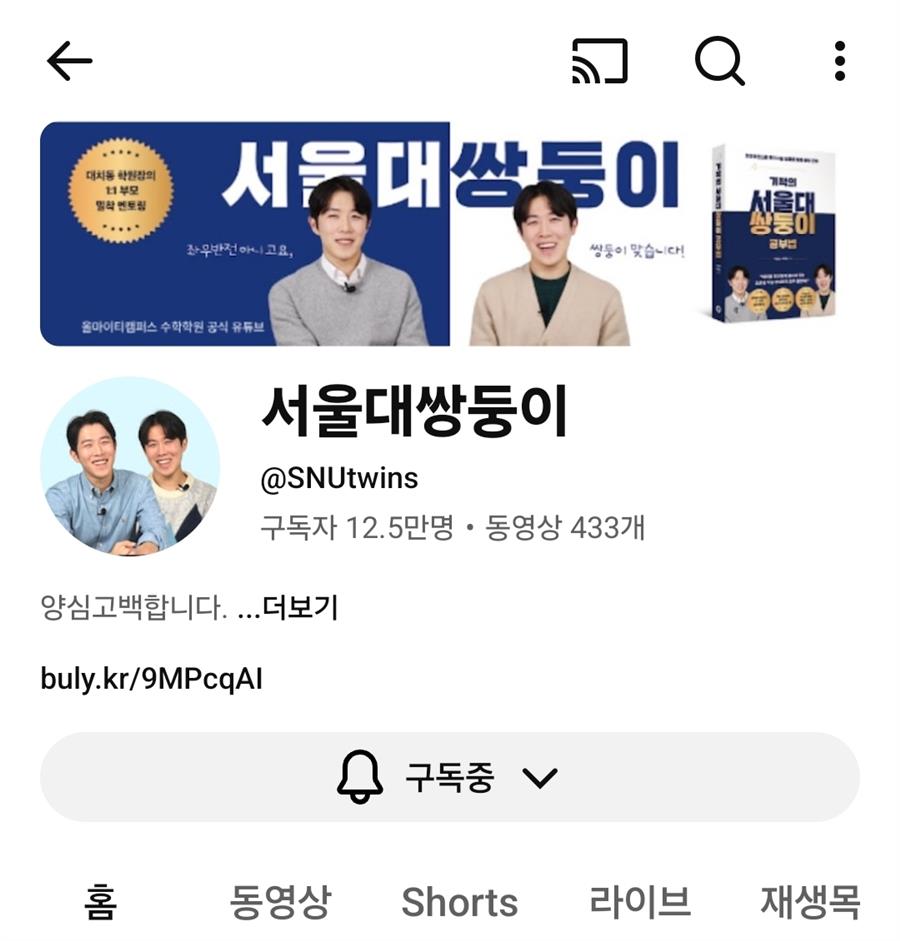Open the buly.kr/9MPcqAI link
Viewport: 900px width, 941px height.
click(x=151, y=679)
